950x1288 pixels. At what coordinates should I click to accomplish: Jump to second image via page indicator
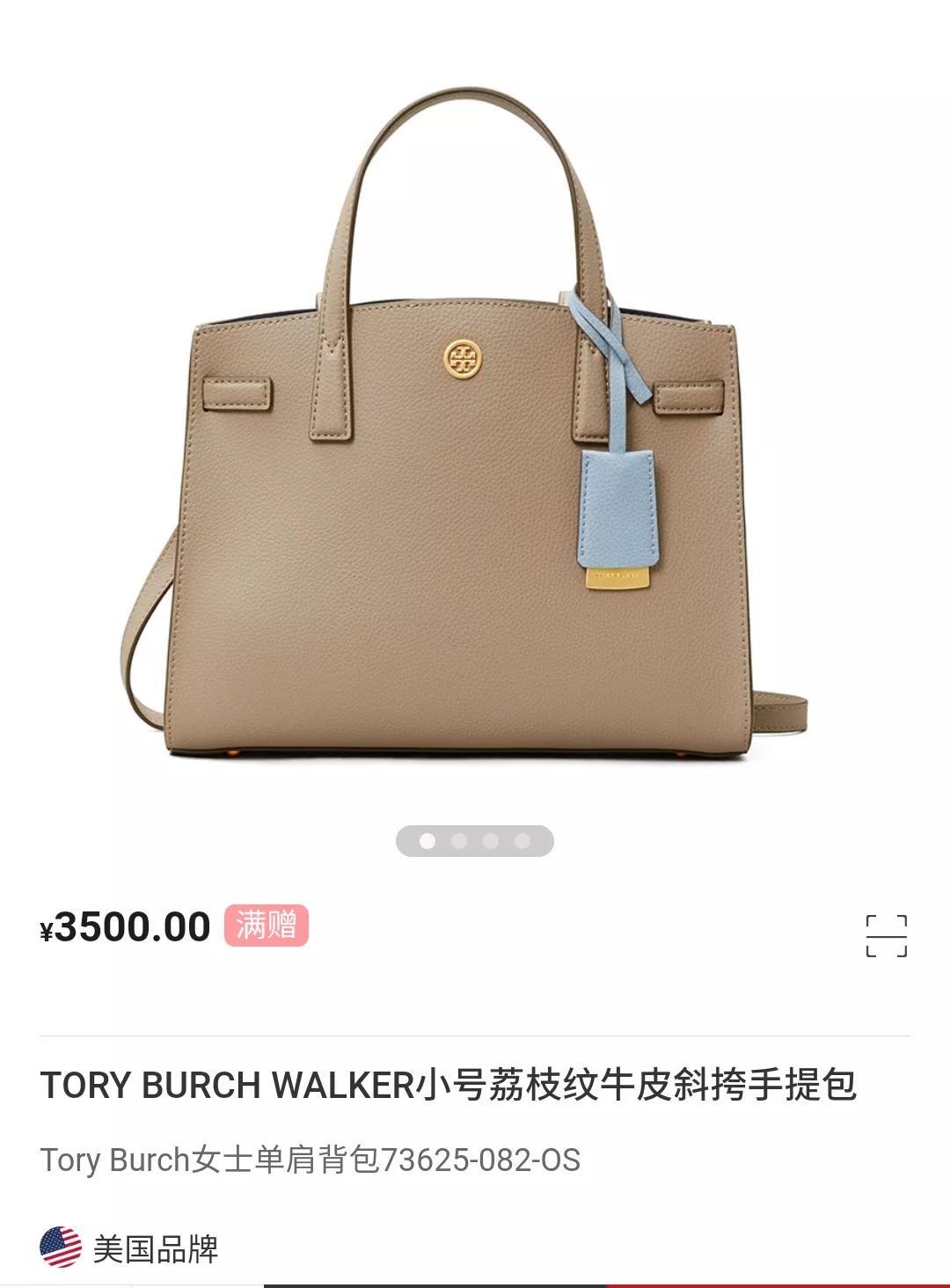coord(459,841)
